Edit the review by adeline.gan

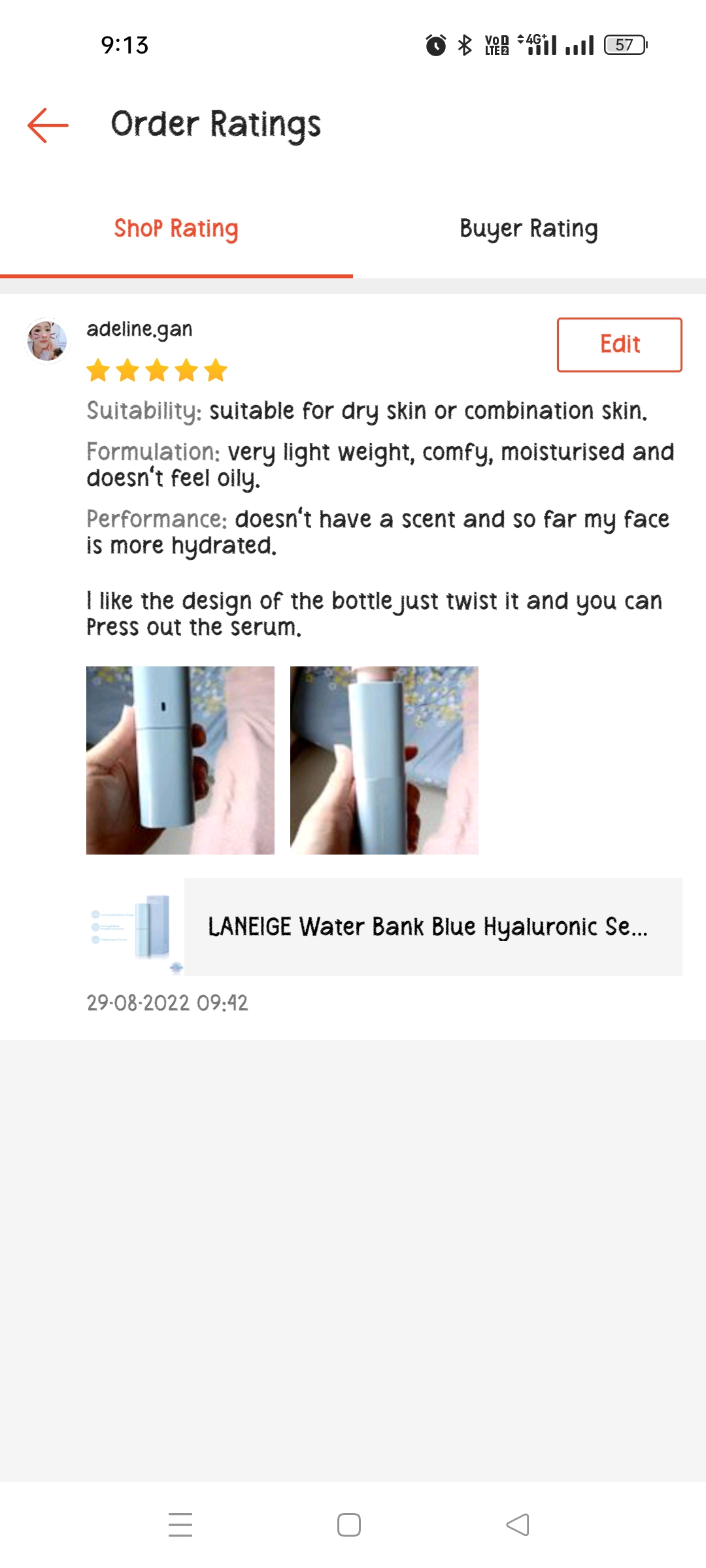[619, 345]
